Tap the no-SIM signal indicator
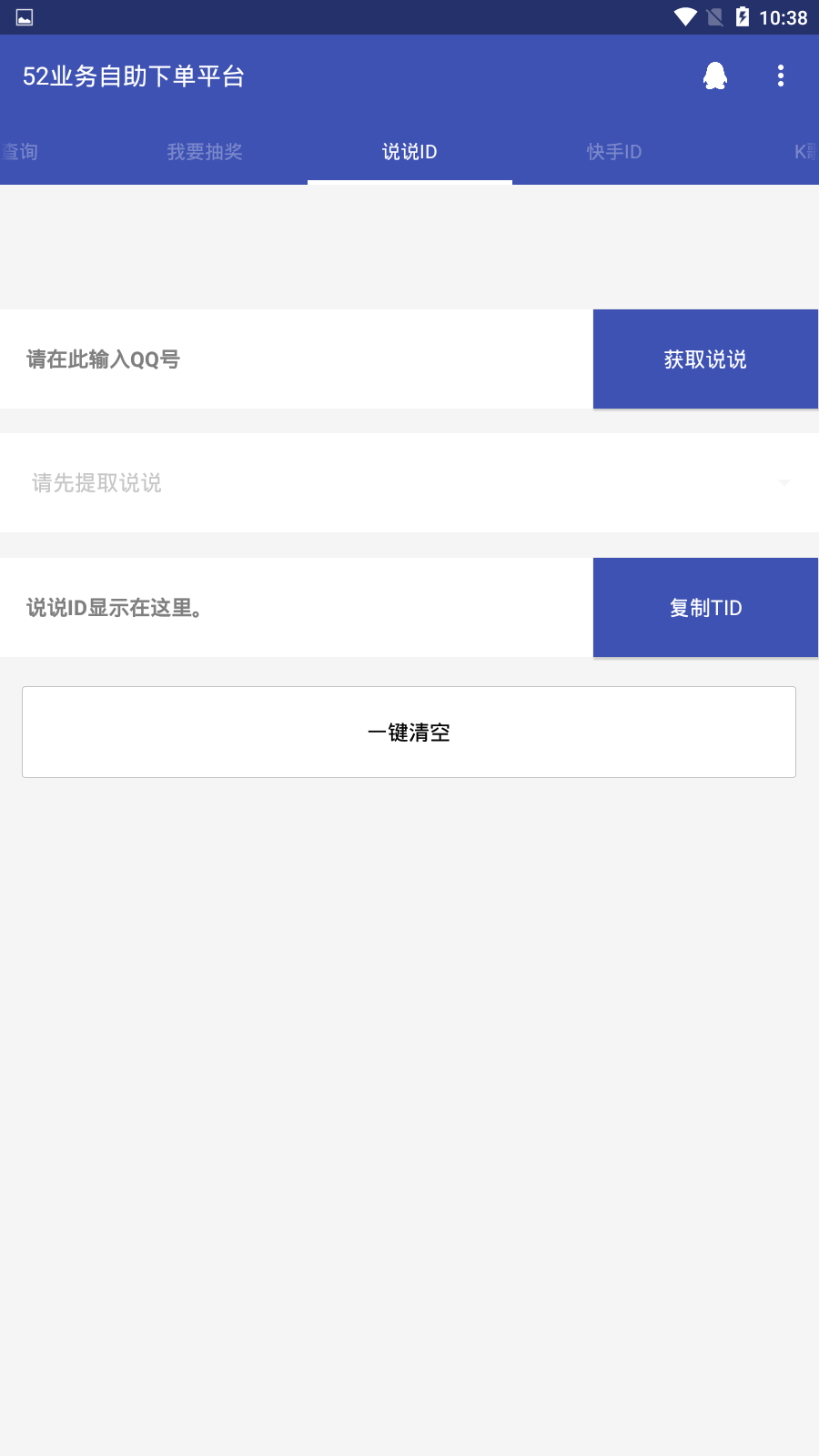 (716, 16)
